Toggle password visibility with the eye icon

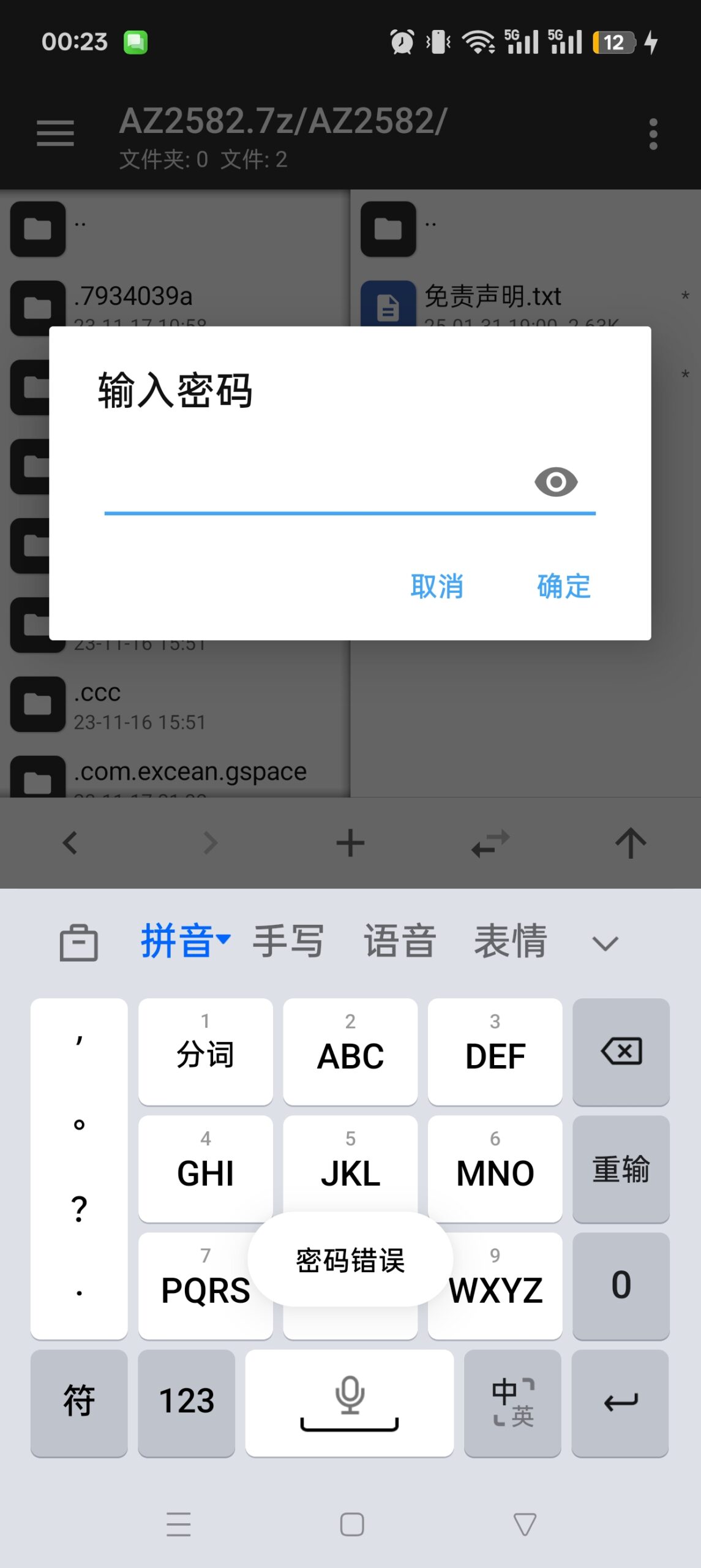click(x=555, y=482)
